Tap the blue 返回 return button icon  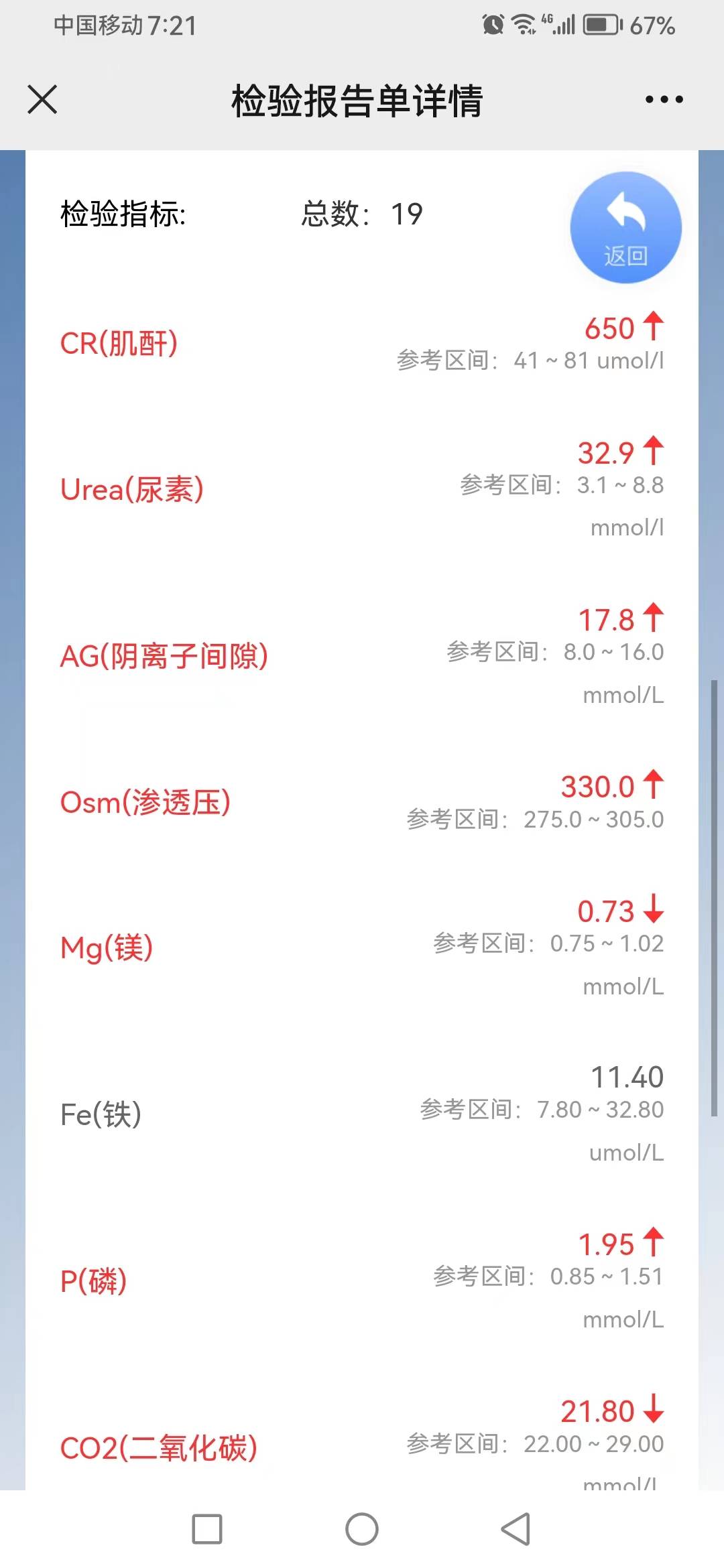625,226
